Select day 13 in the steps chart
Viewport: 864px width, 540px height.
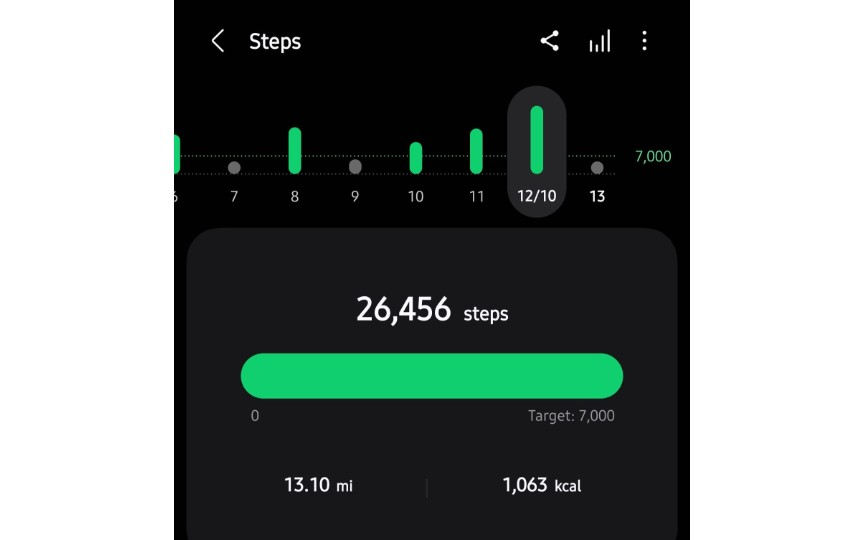coord(597,168)
